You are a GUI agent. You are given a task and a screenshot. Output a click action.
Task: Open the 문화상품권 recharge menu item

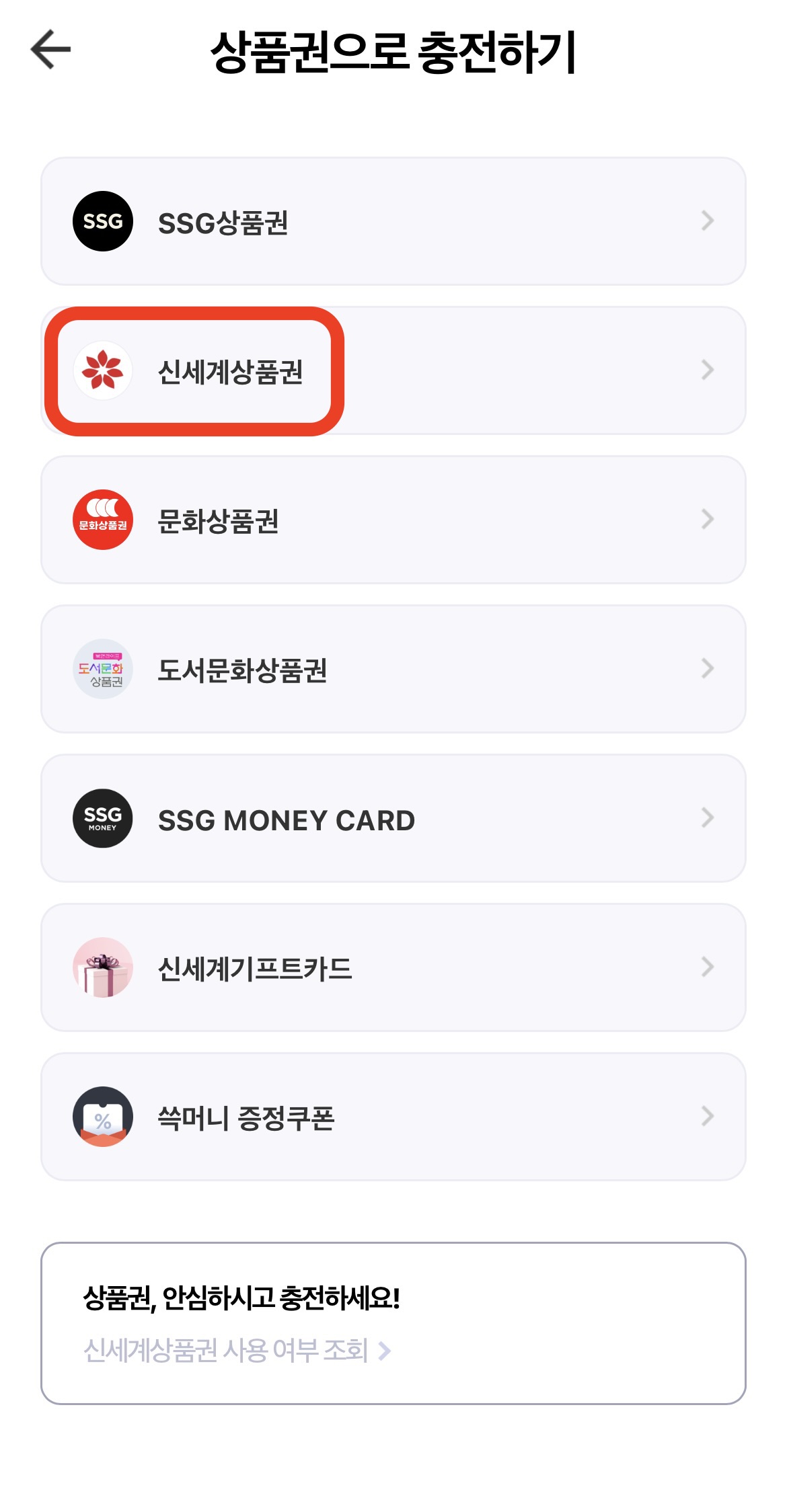(x=394, y=518)
